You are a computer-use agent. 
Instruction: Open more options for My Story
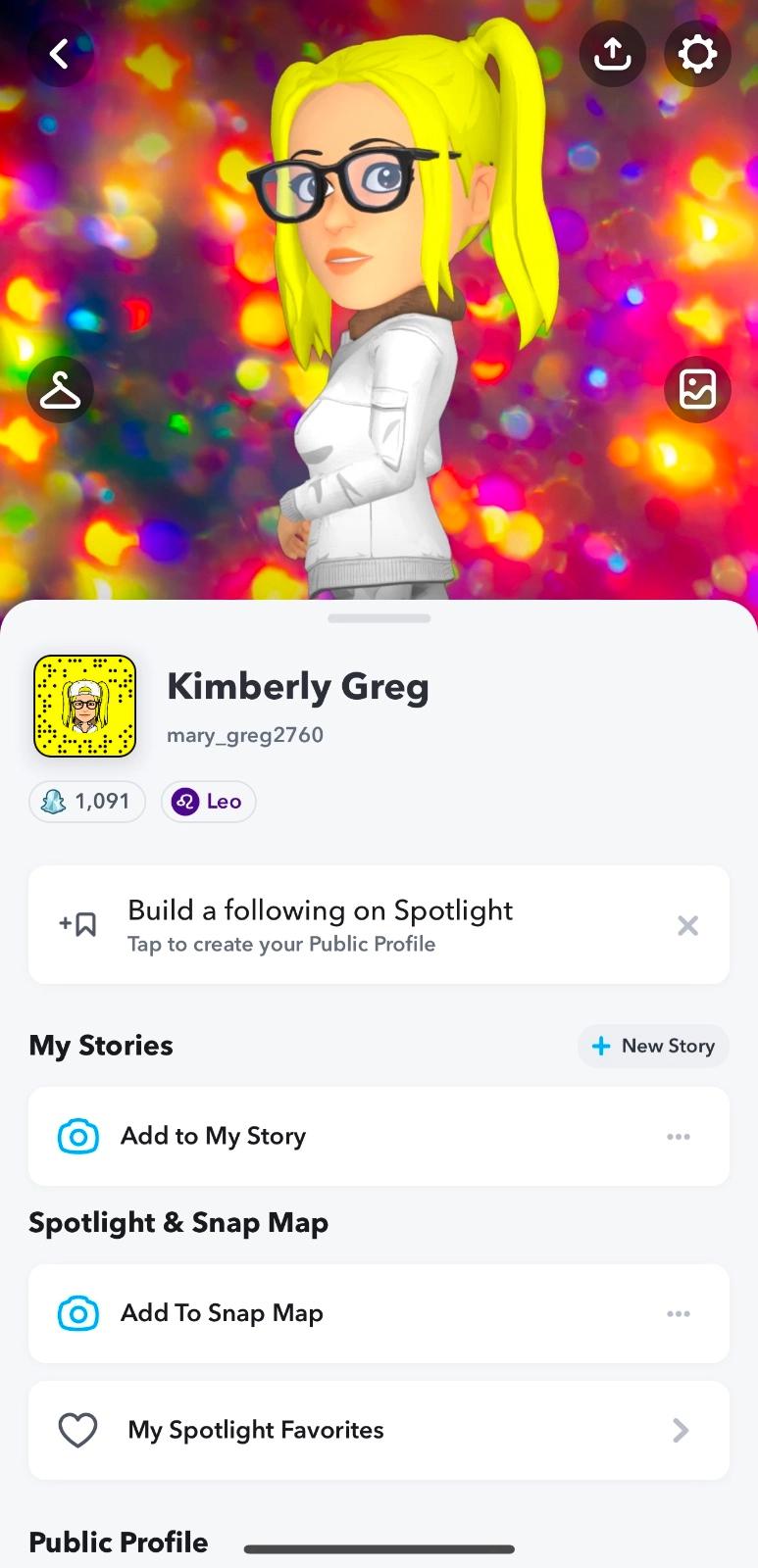[679, 1137]
